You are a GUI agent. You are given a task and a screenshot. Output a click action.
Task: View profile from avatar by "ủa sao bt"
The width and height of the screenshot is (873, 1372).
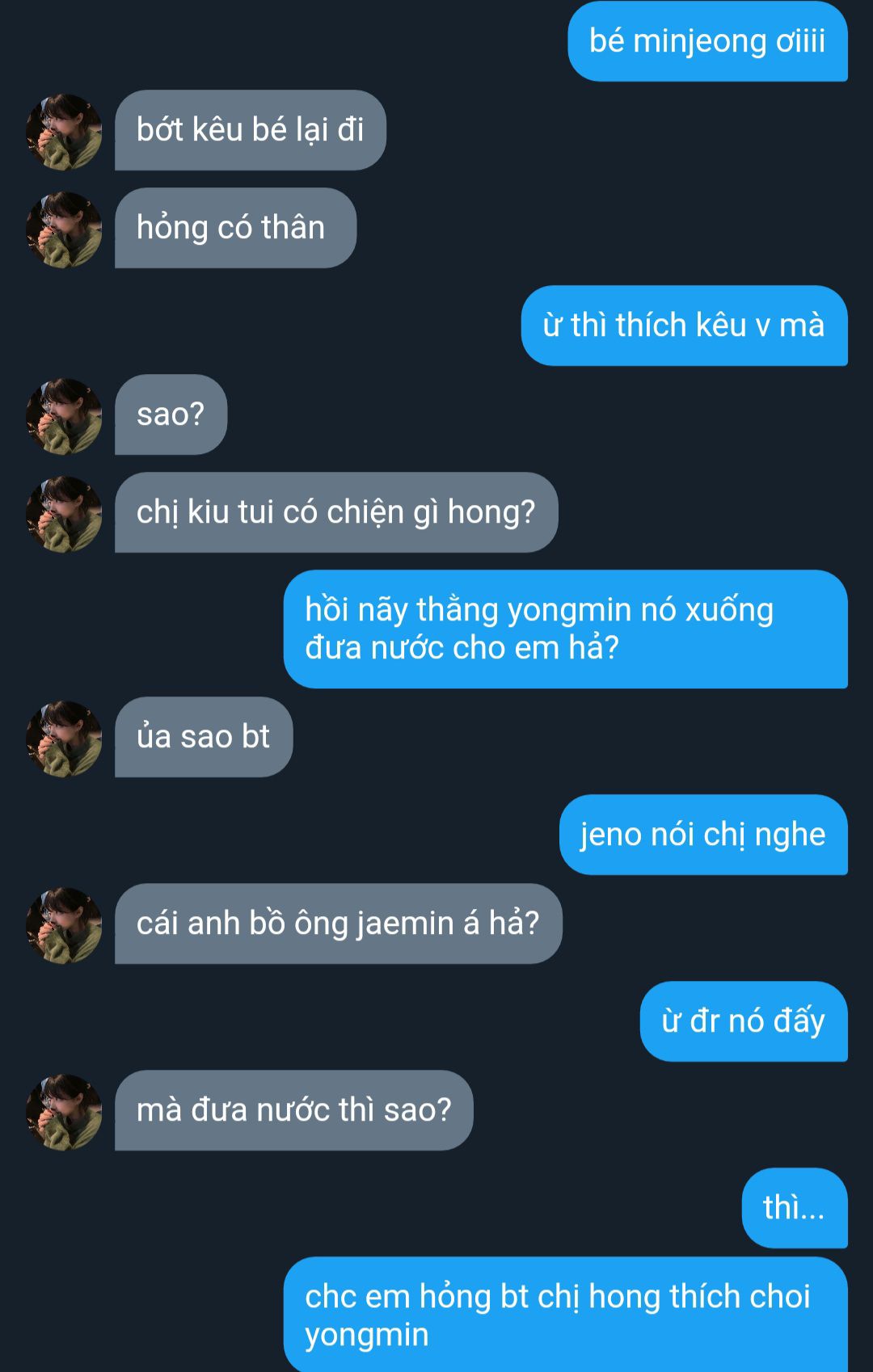click(x=64, y=739)
